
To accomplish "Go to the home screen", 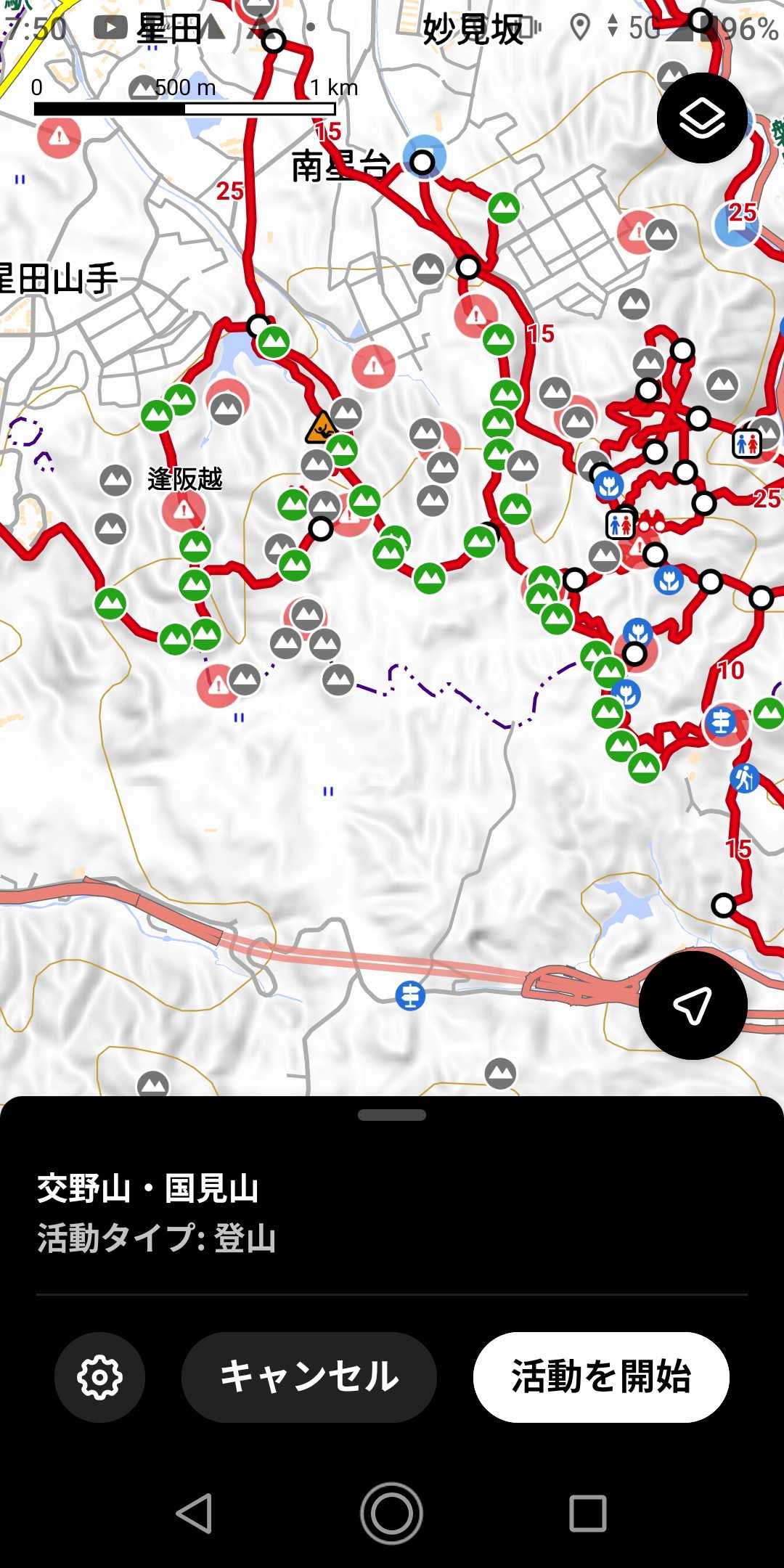I will coord(392,1514).
